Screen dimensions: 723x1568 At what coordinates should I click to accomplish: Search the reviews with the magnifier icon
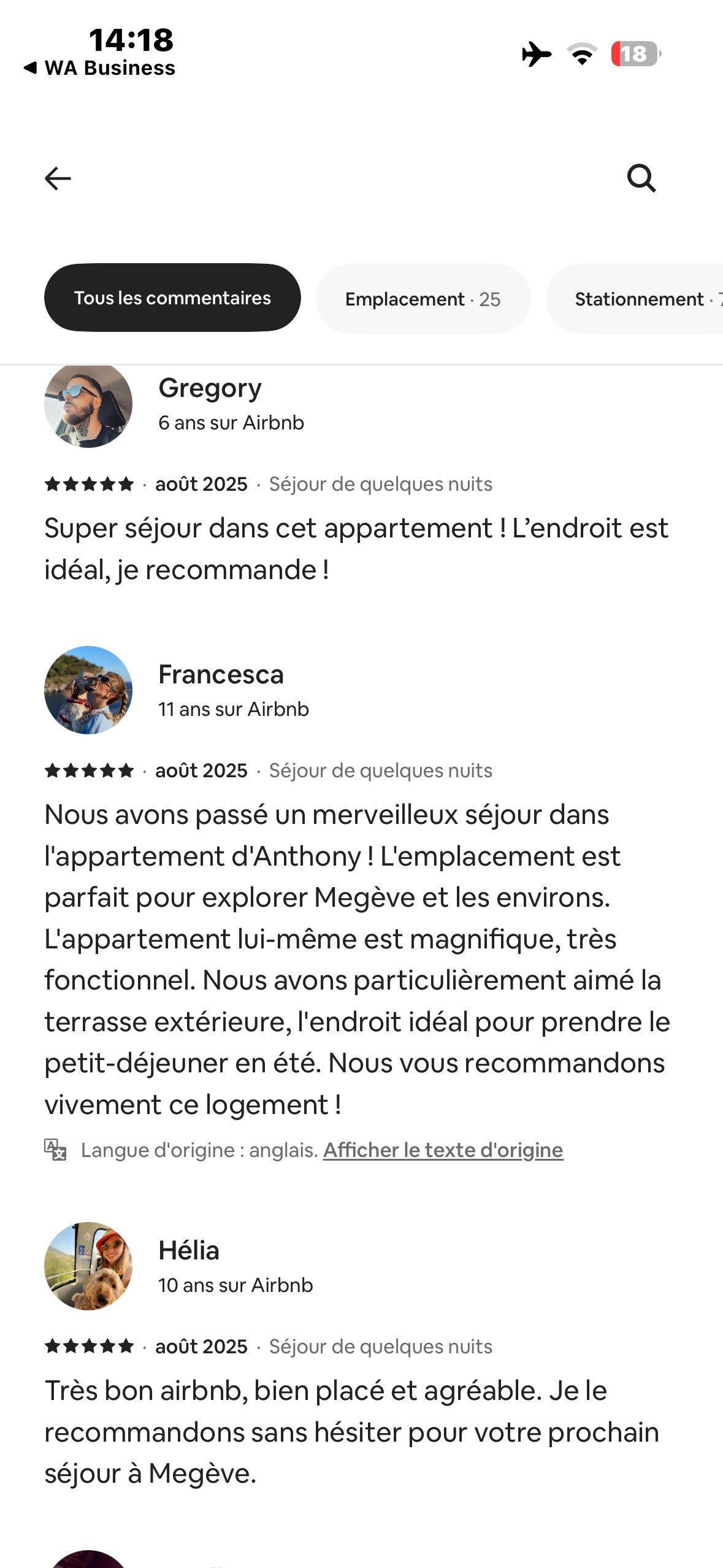click(x=641, y=179)
